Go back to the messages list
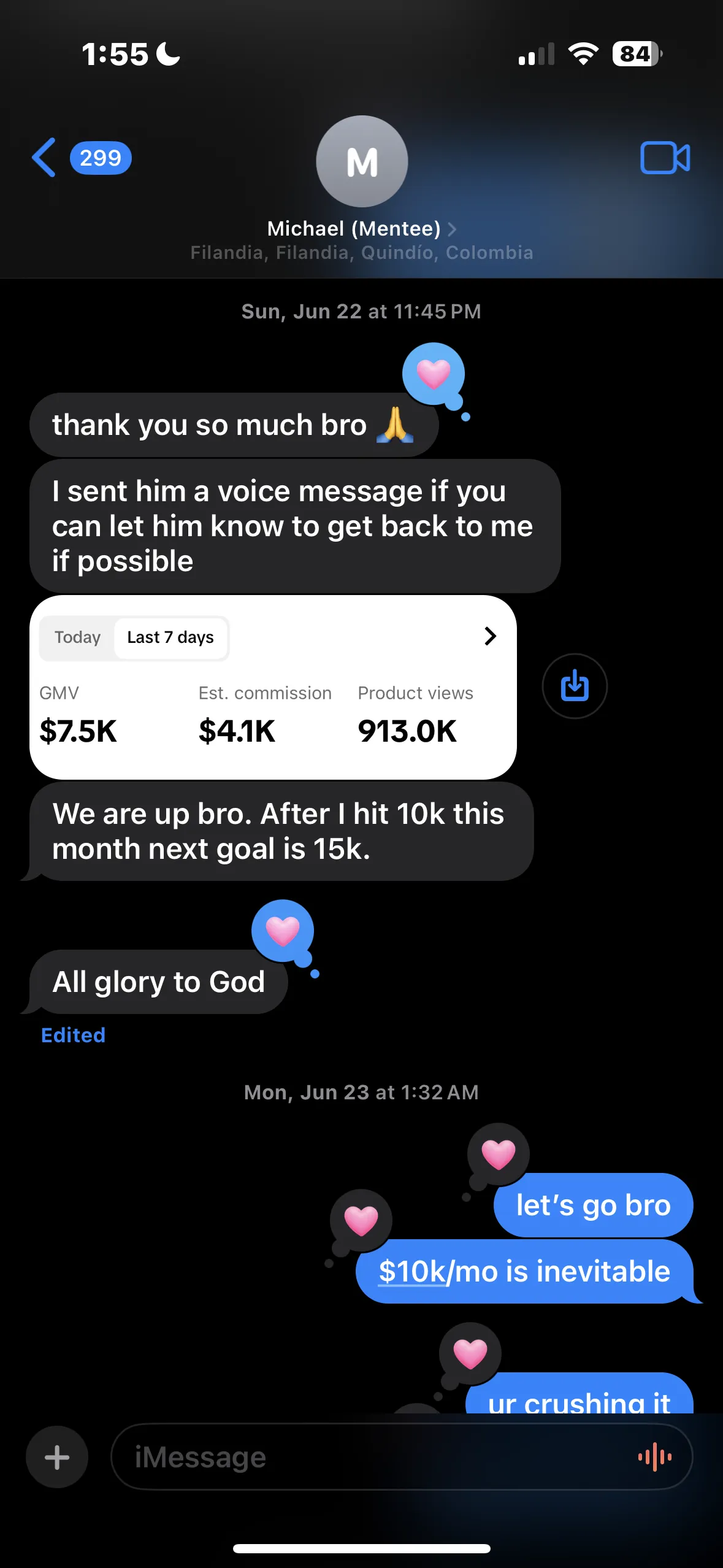 click(44, 158)
